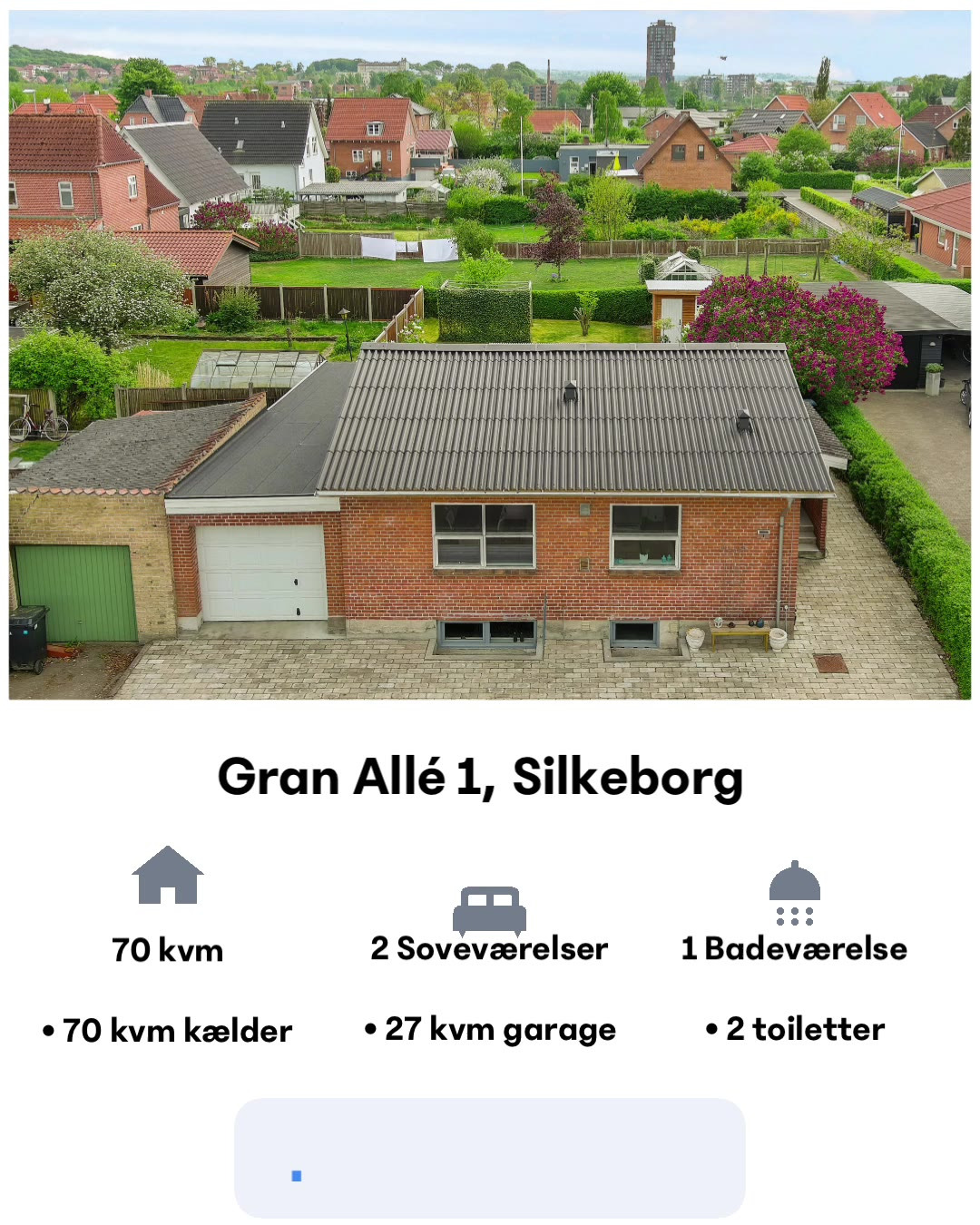
Task: Click the aerial photo of the property
Action: tap(490, 354)
